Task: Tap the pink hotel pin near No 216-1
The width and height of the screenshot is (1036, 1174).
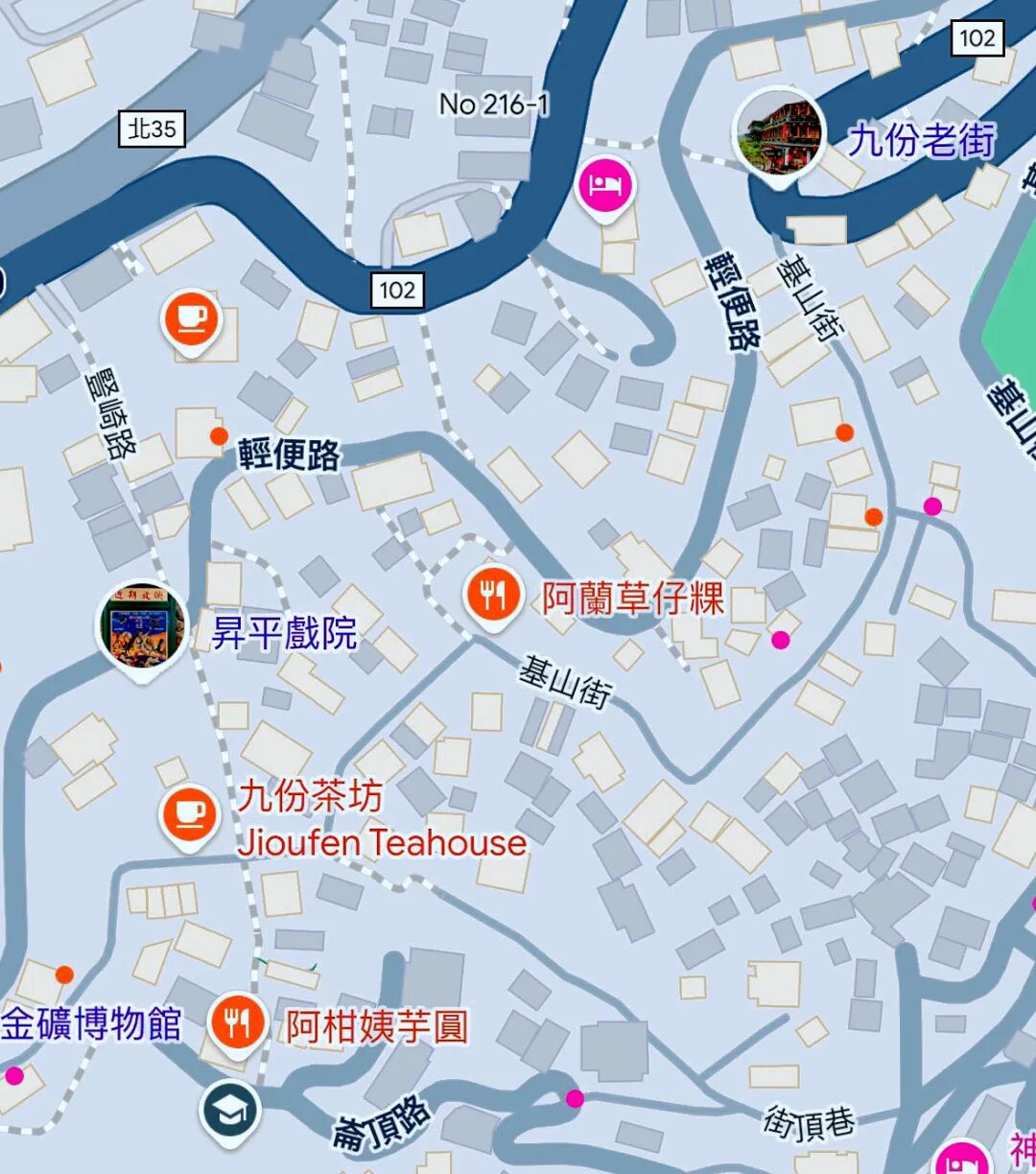Action: click(605, 184)
